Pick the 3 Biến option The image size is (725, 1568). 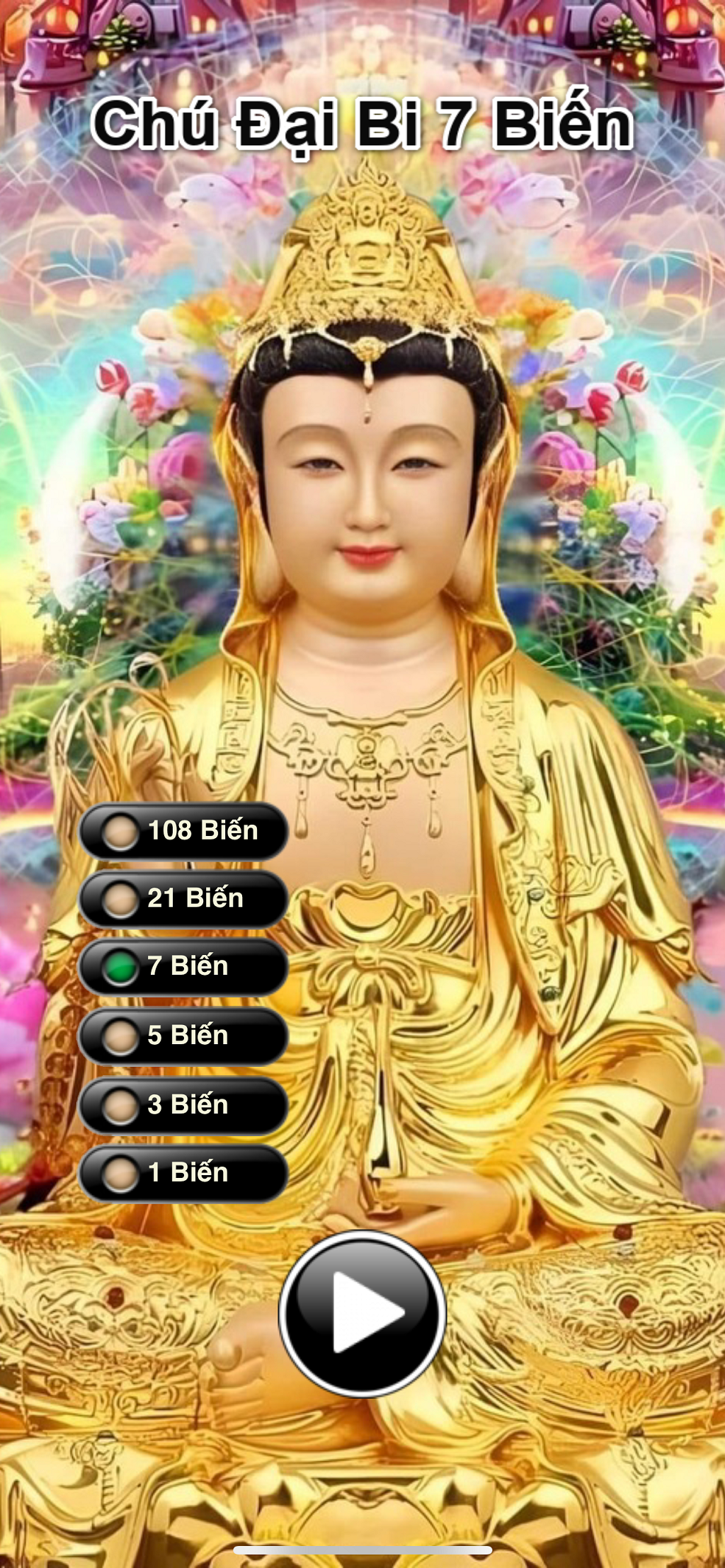coord(183,1105)
